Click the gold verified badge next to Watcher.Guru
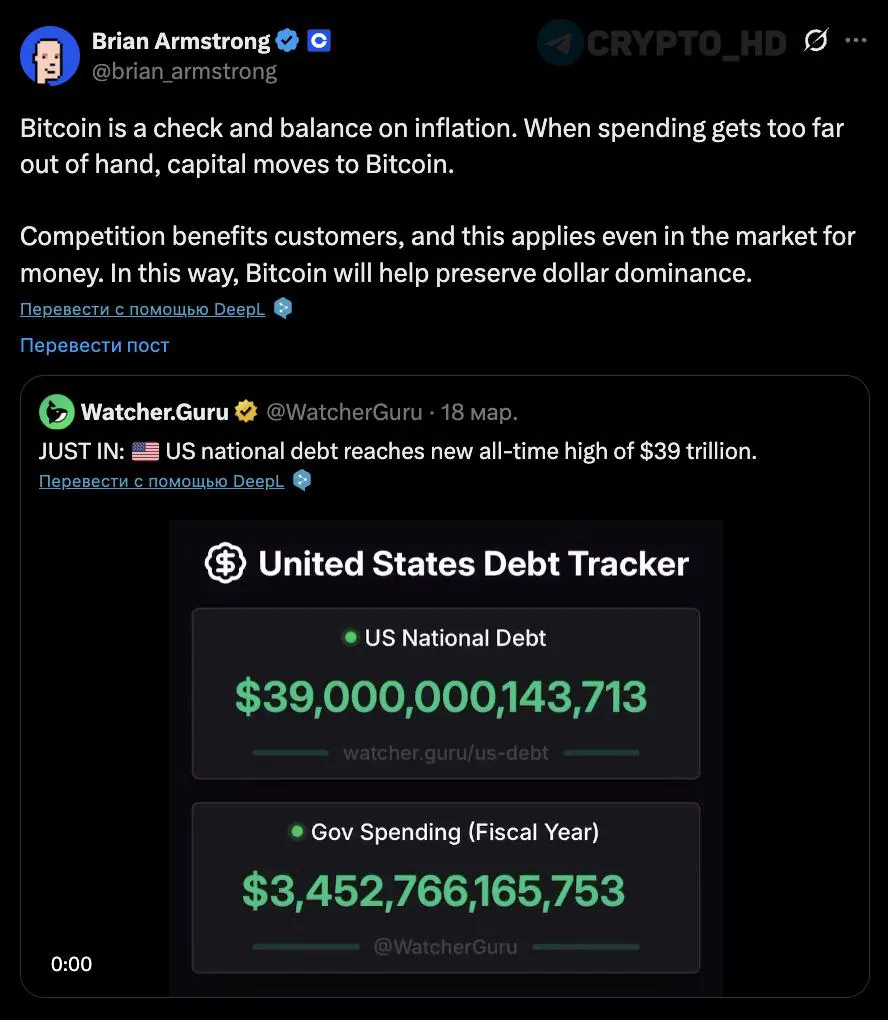Viewport: 888px width, 1020px height. click(246, 411)
